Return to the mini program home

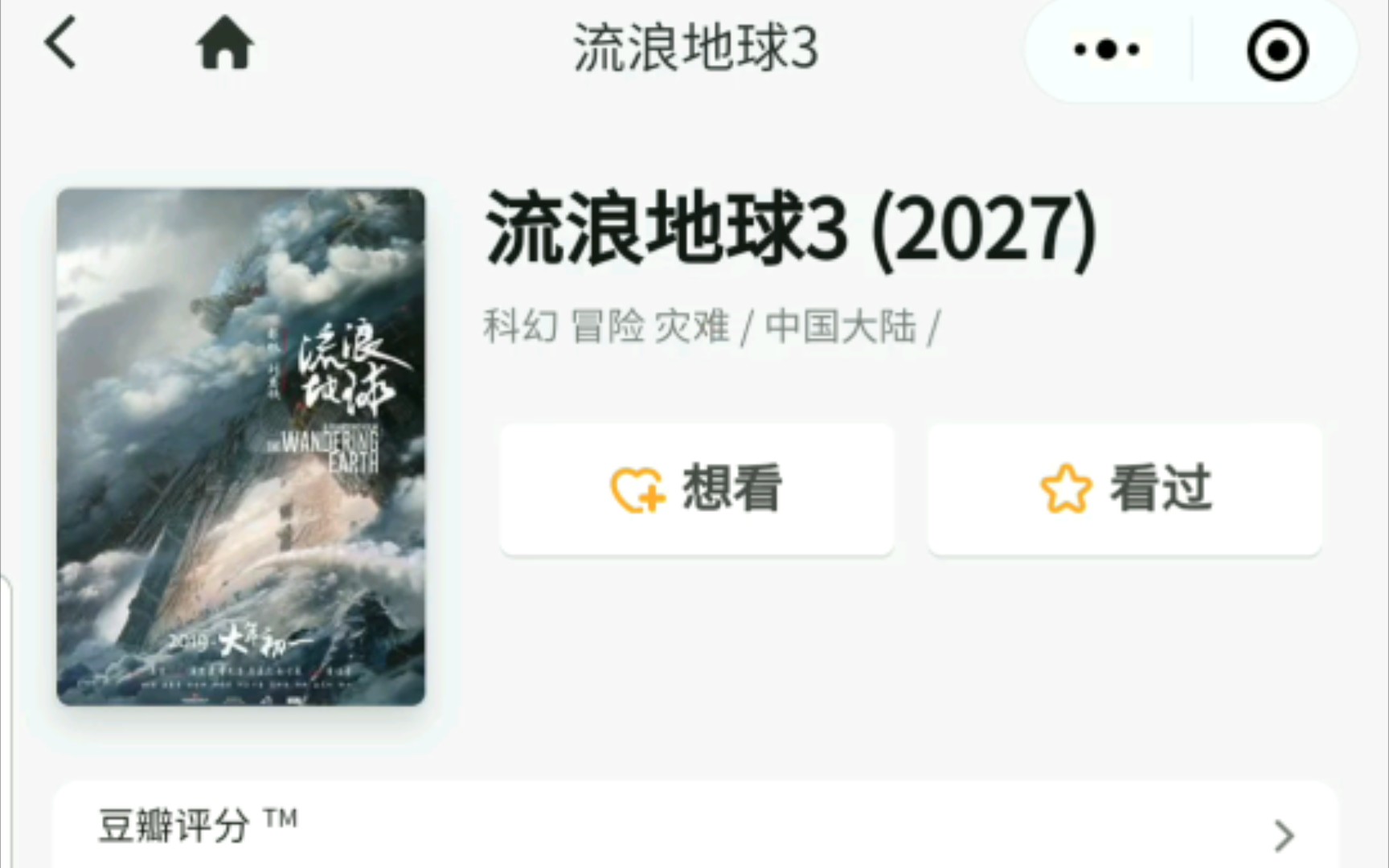pyautogui.click(x=225, y=43)
